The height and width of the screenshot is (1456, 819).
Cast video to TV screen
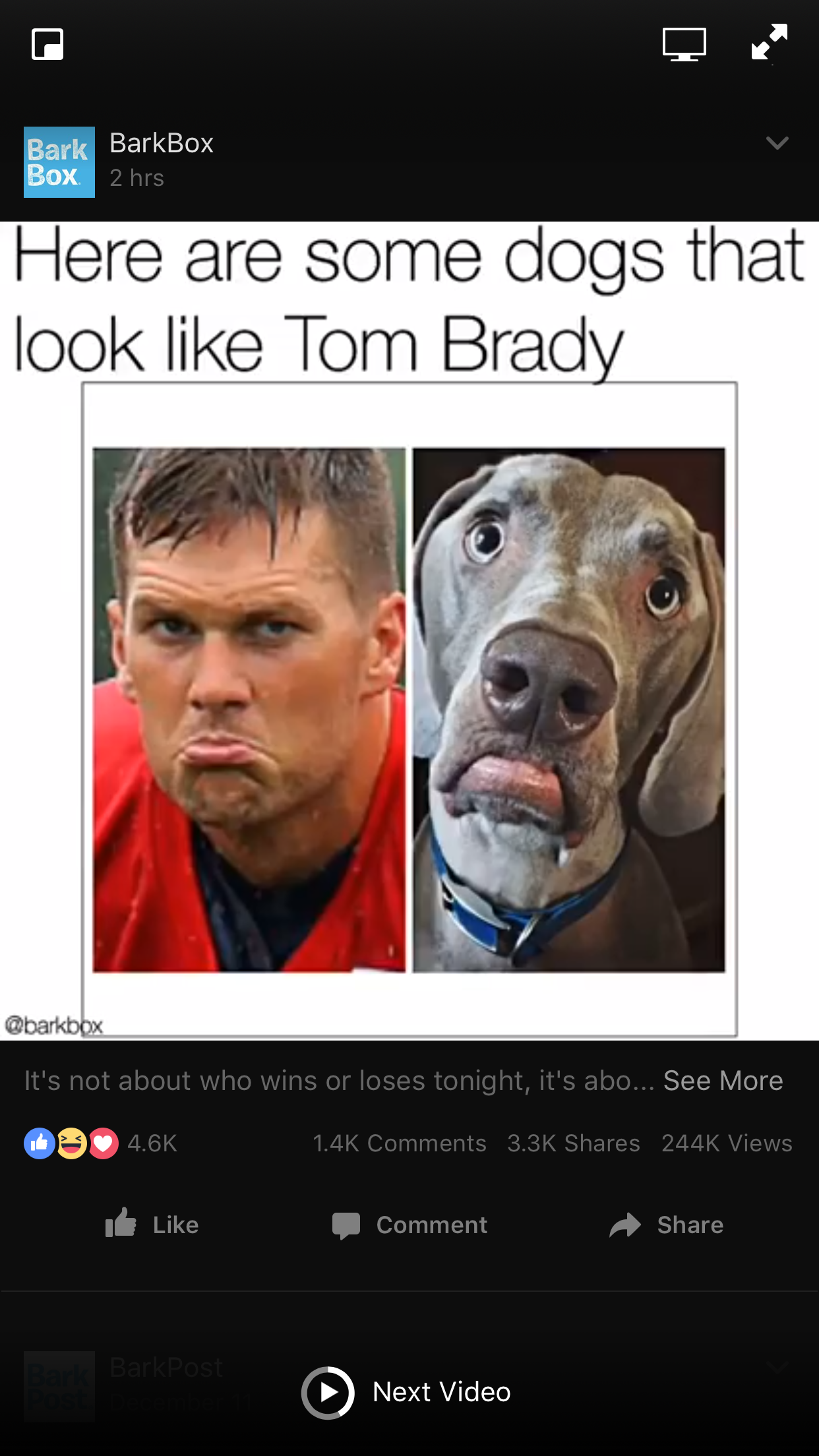684,44
